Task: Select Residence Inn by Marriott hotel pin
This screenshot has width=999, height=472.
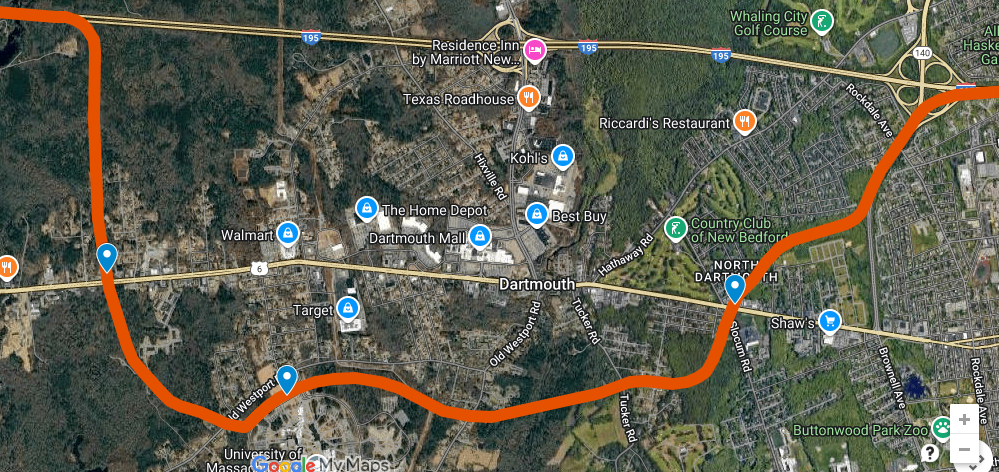Action: [535, 49]
